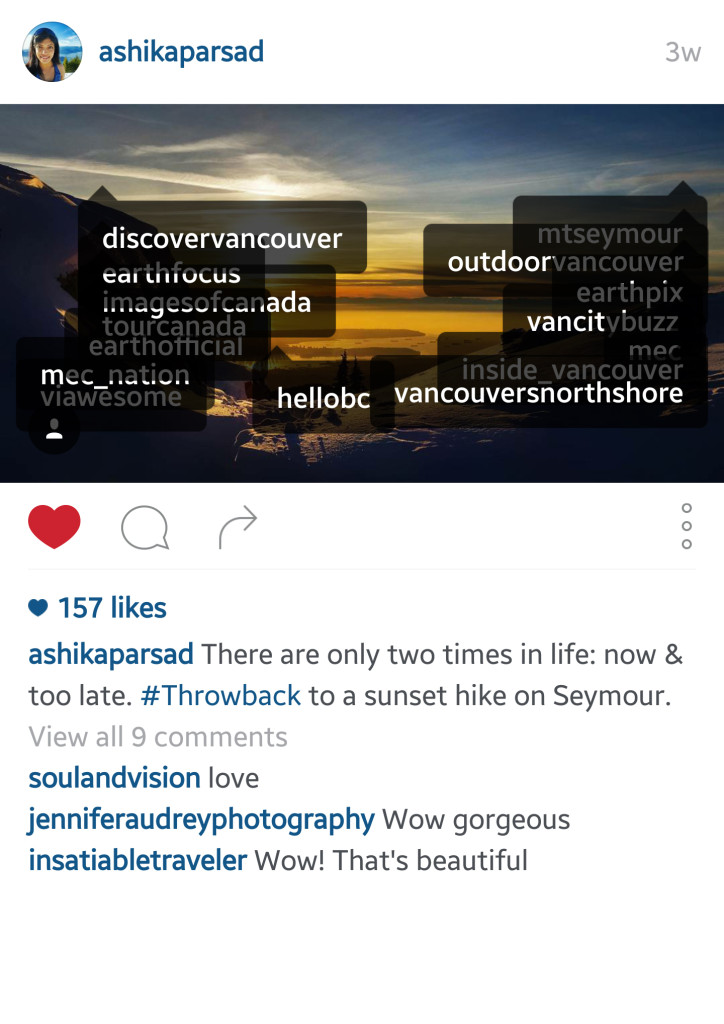This screenshot has width=724, height=1024.
Task: Open ashikaparsad's profile from the header username
Action: click(181, 52)
